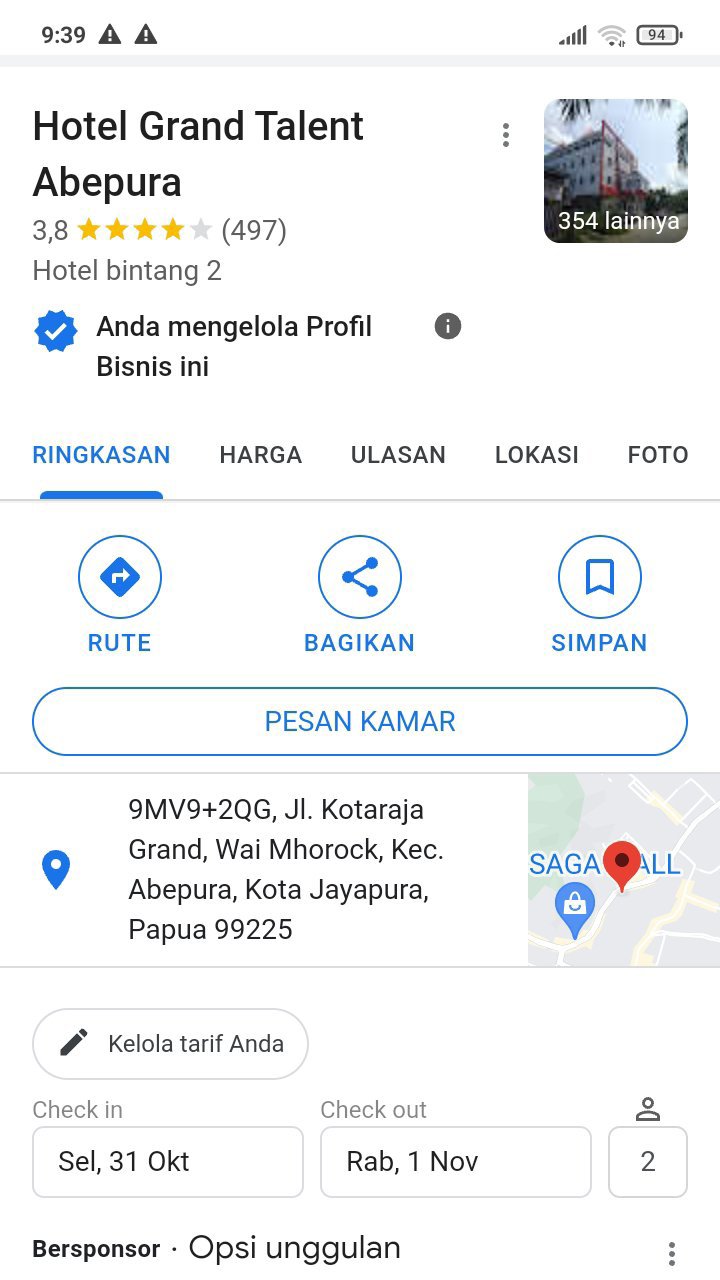The width and height of the screenshot is (720, 1280).
Task: Change the check-out date Rab, 1 Nov
Action: point(455,1161)
